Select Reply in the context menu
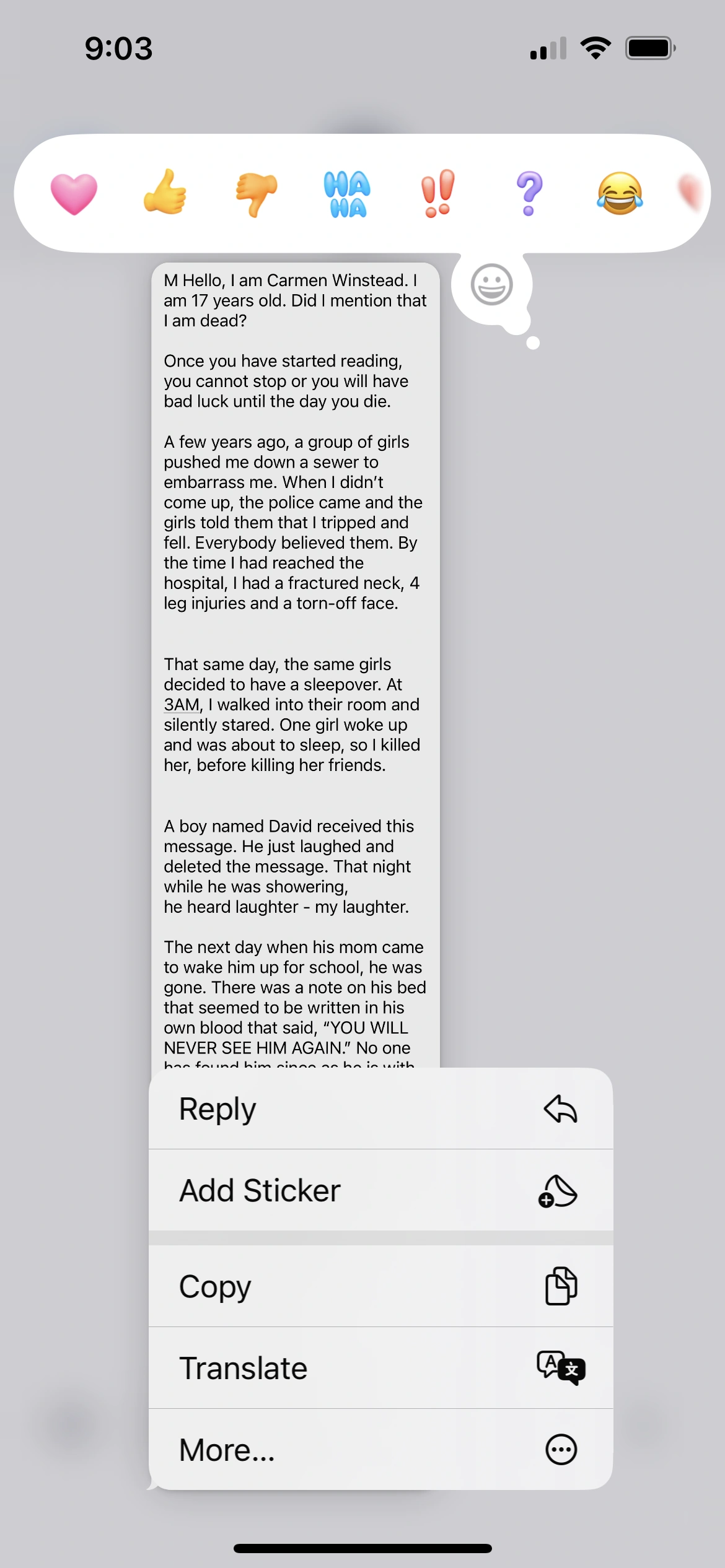 (380, 1108)
